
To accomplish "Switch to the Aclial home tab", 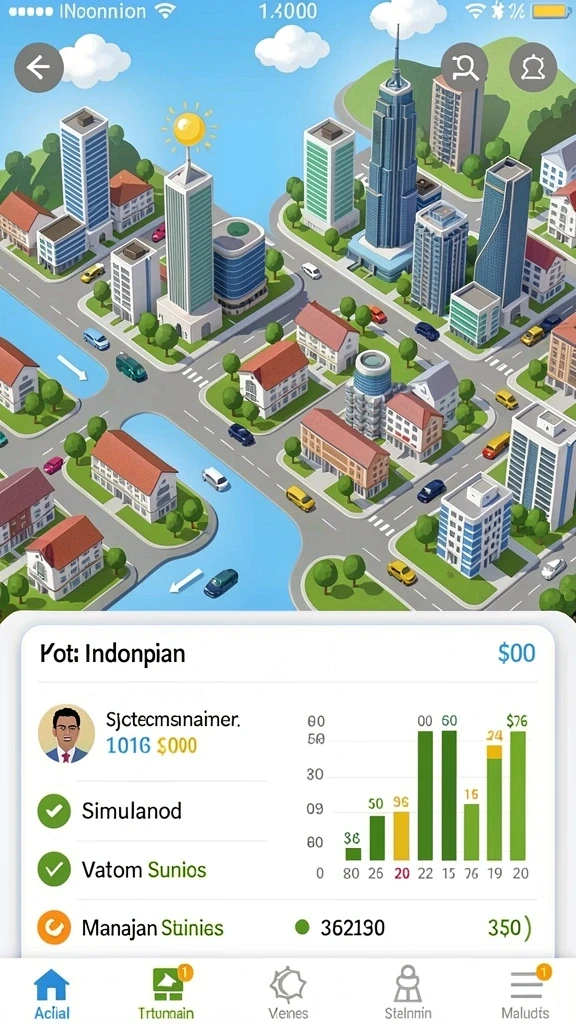I will tap(51, 993).
